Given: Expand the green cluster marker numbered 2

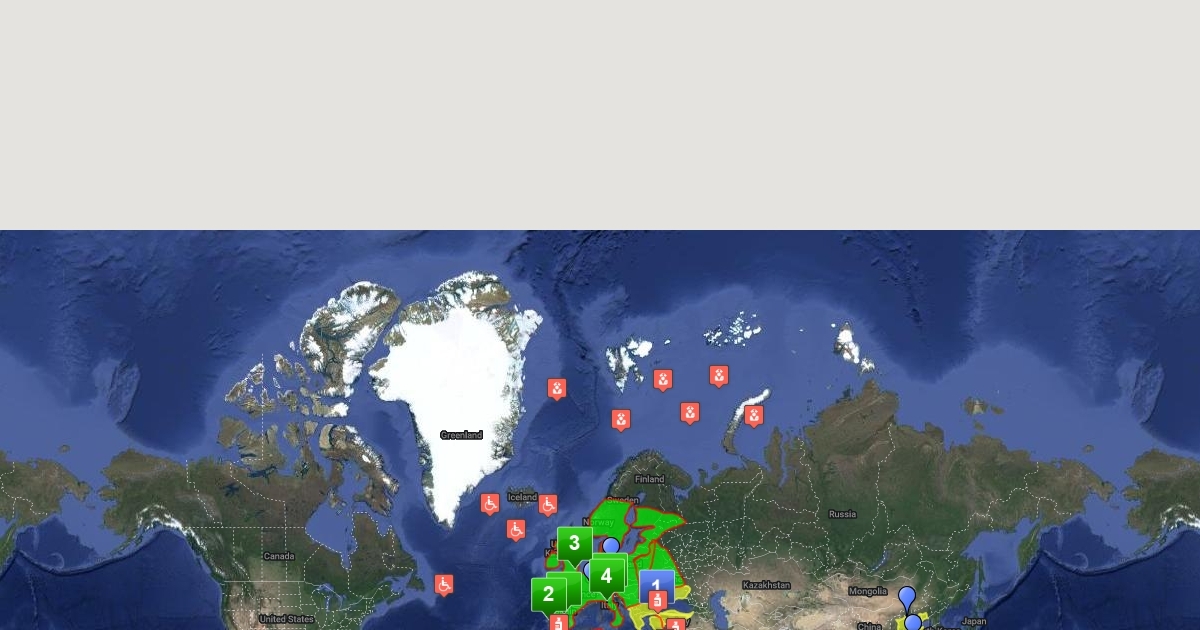Looking at the screenshot, I should tap(548, 594).
